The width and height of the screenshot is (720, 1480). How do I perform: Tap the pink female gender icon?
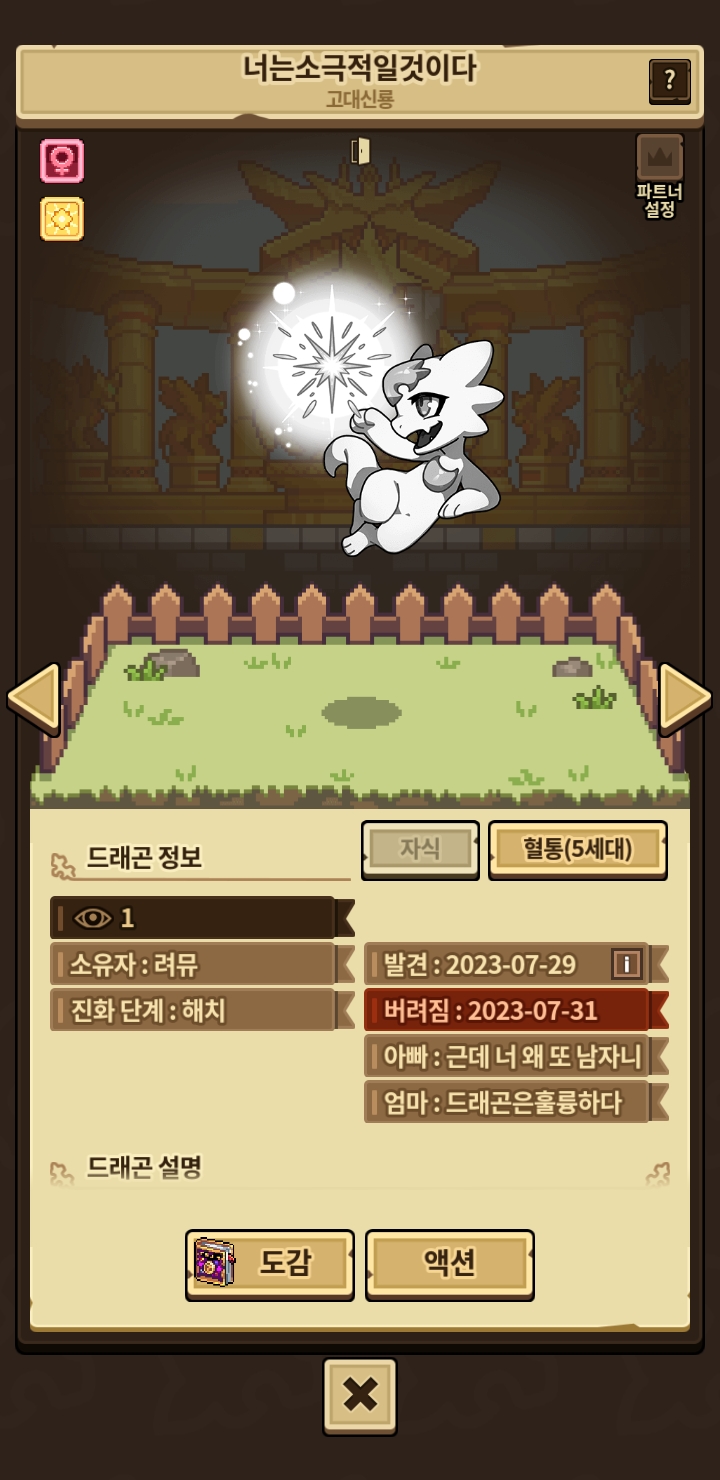(62, 161)
